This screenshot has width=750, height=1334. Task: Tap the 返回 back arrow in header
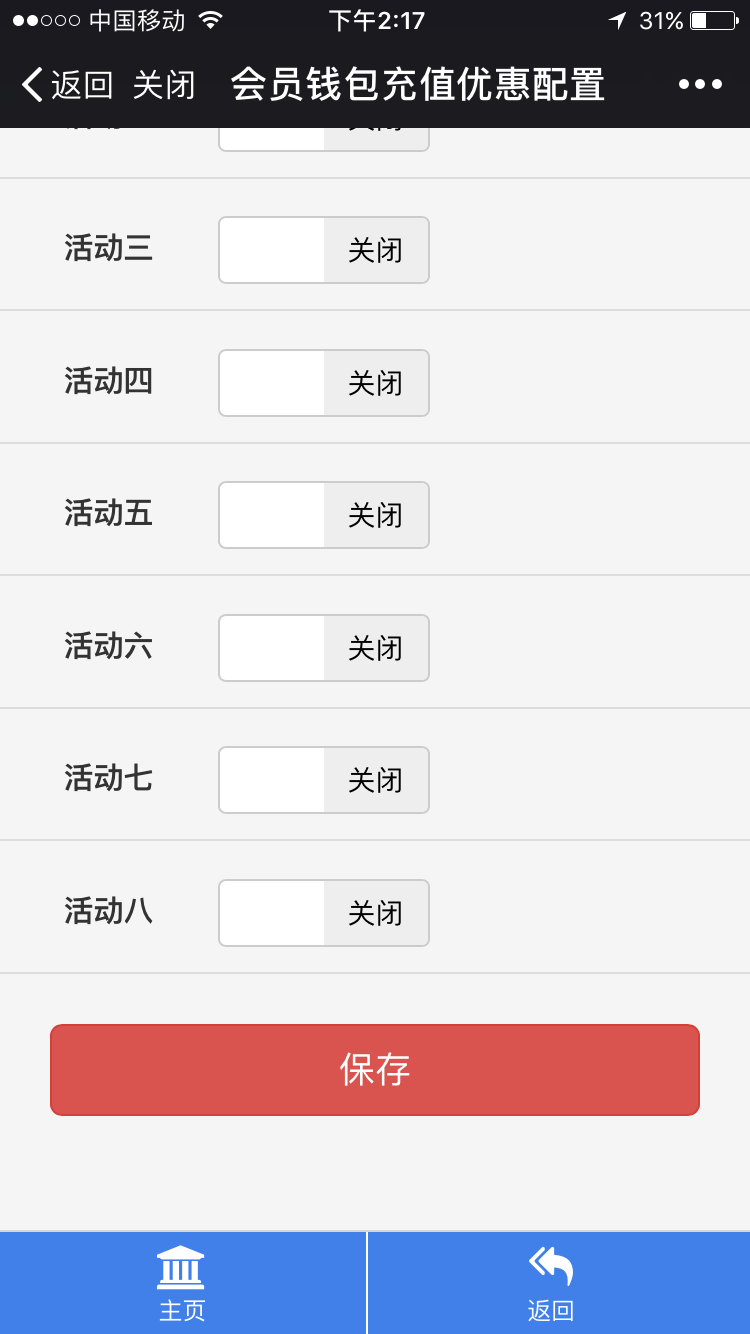66,85
